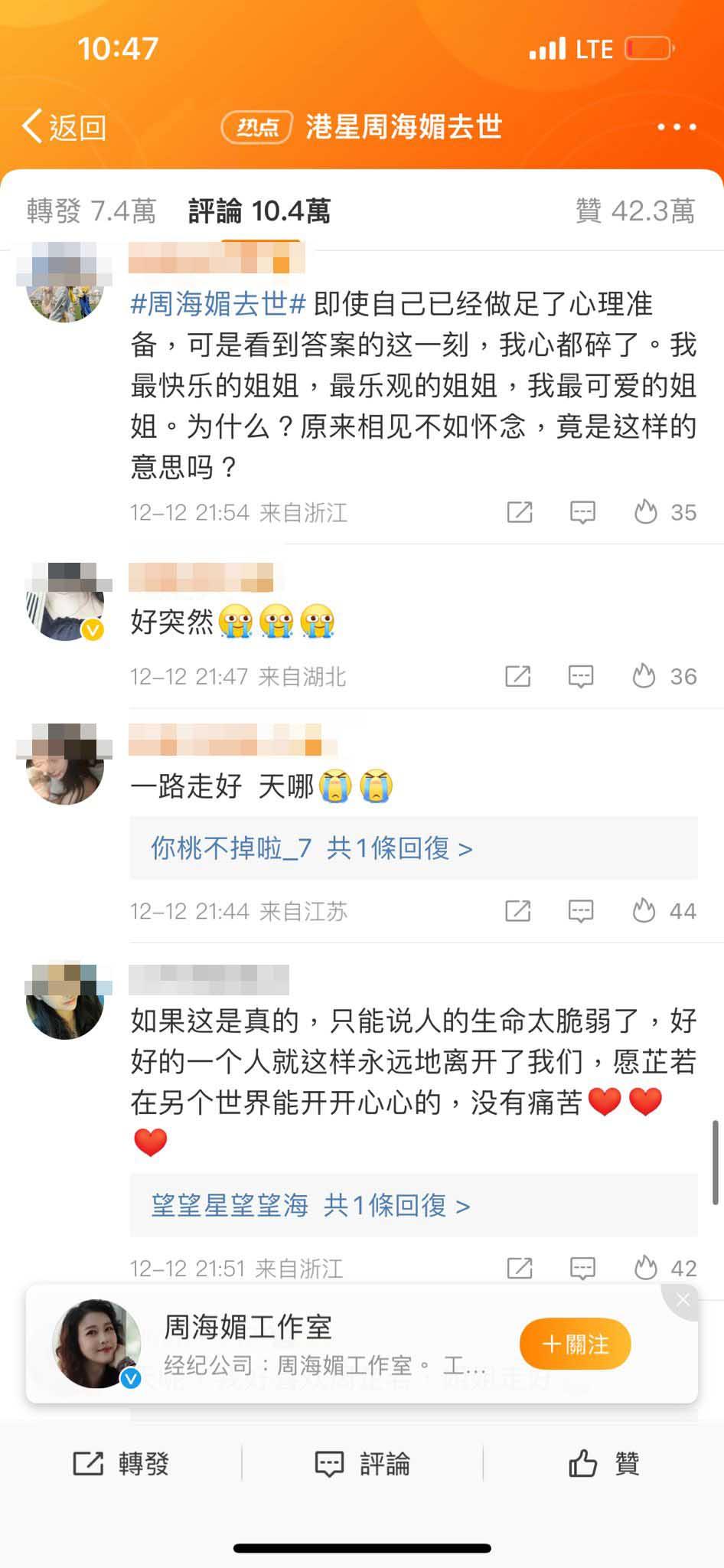The width and height of the screenshot is (724, 1568).
Task: Write a comment using the bottom 評論 button
Action: click(x=363, y=1464)
